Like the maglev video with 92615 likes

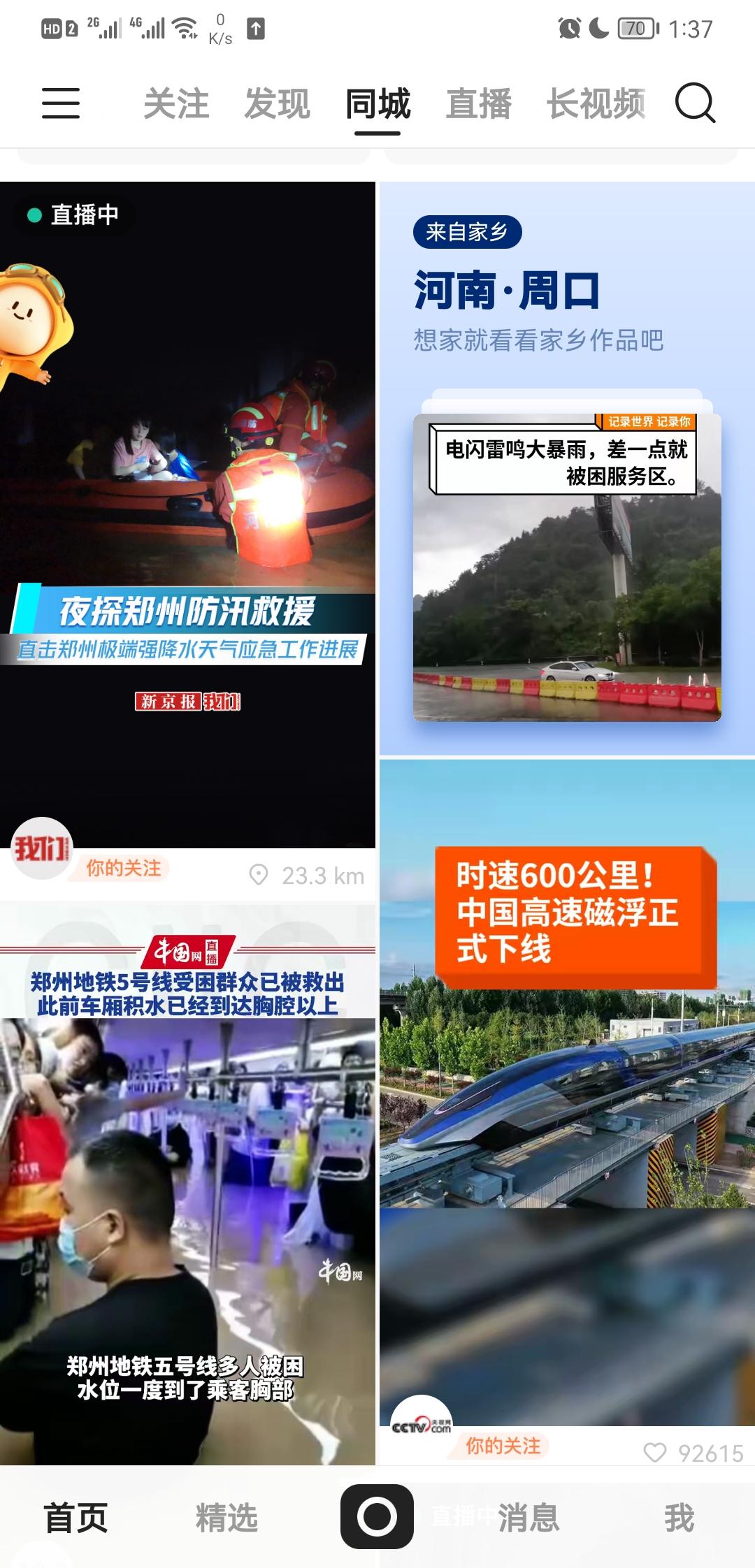click(x=655, y=1453)
